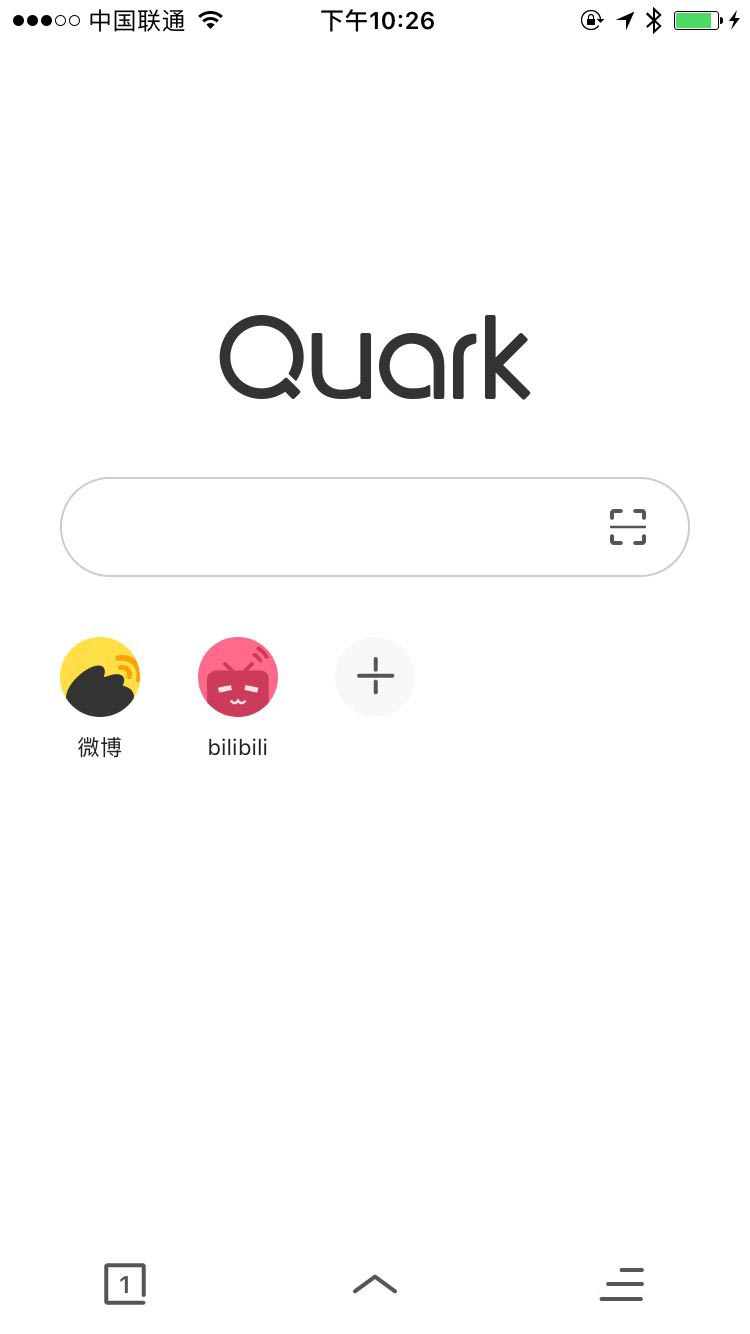Tap the clock showing 下午10:26

point(377,20)
